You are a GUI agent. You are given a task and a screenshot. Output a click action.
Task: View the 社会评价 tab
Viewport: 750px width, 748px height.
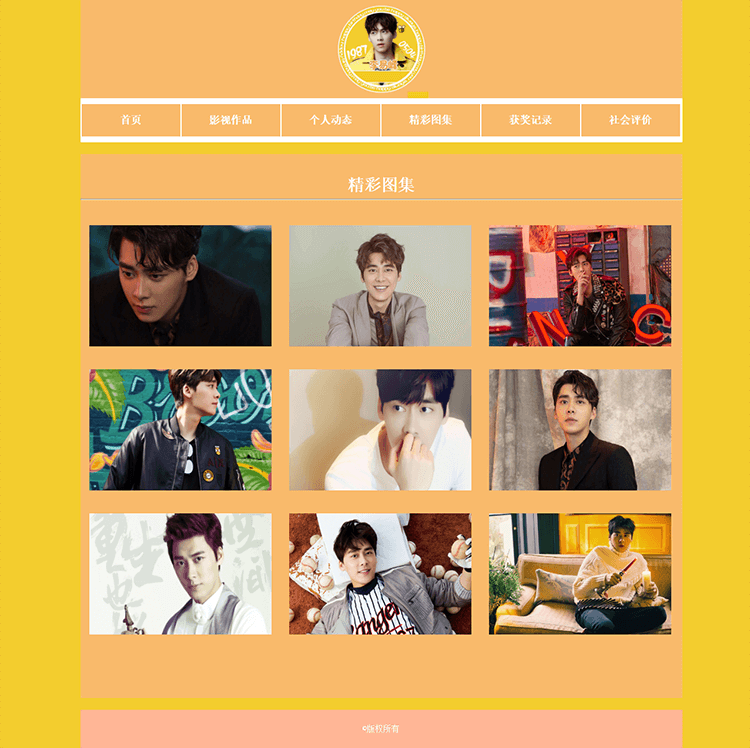coord(631,120)
